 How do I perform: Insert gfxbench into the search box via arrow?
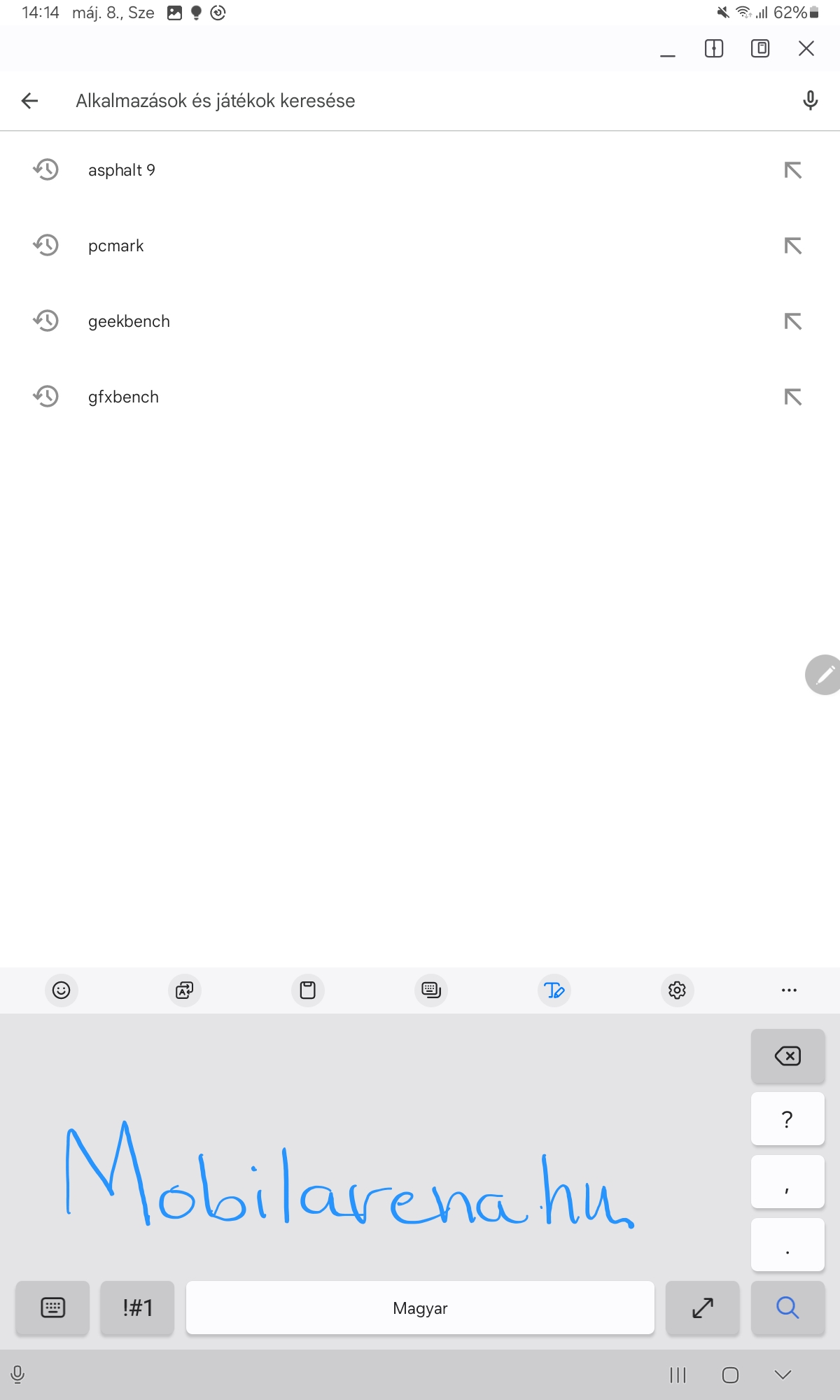point(792,397)
